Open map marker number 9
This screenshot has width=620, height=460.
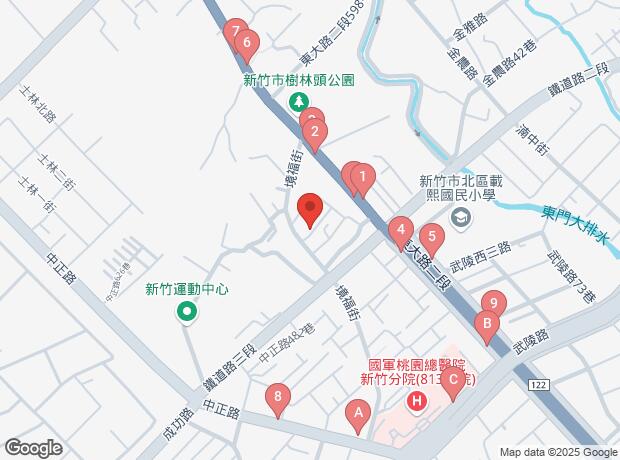click(494, 303)
